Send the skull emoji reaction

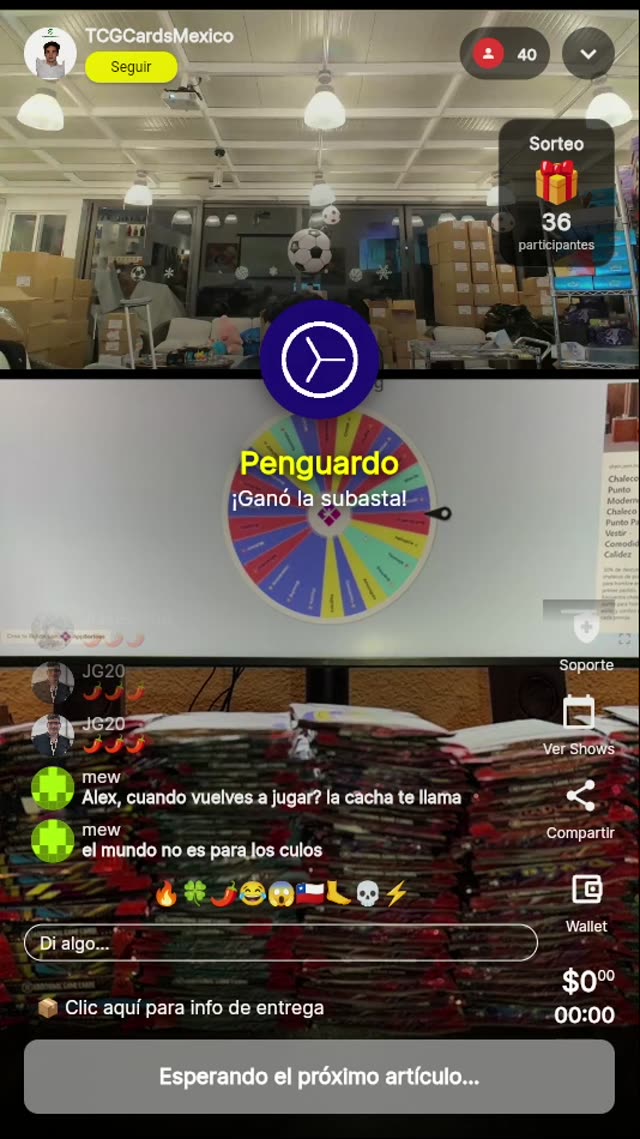(x=367, y=893)
